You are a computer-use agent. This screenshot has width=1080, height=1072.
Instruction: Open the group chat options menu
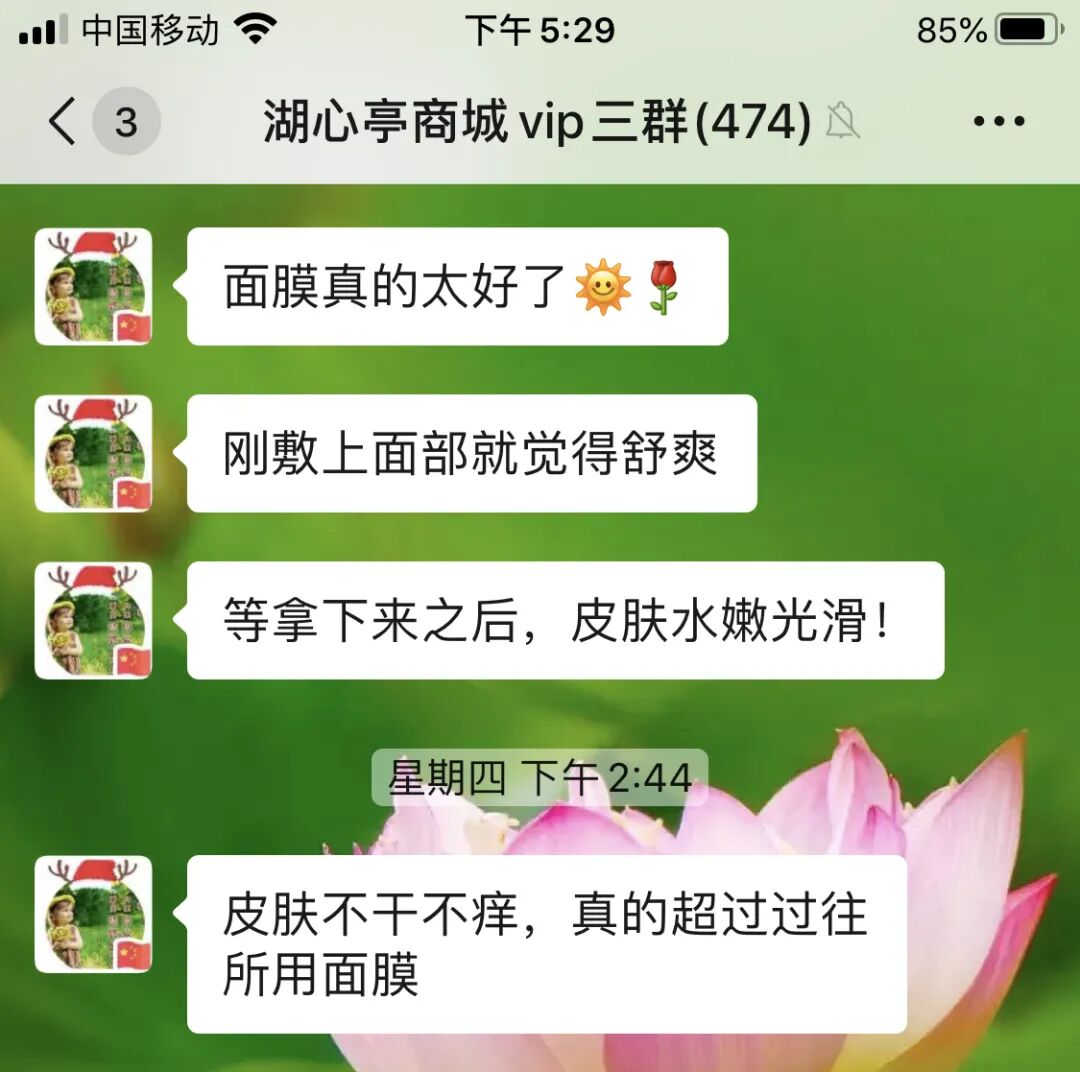[999, 121]
